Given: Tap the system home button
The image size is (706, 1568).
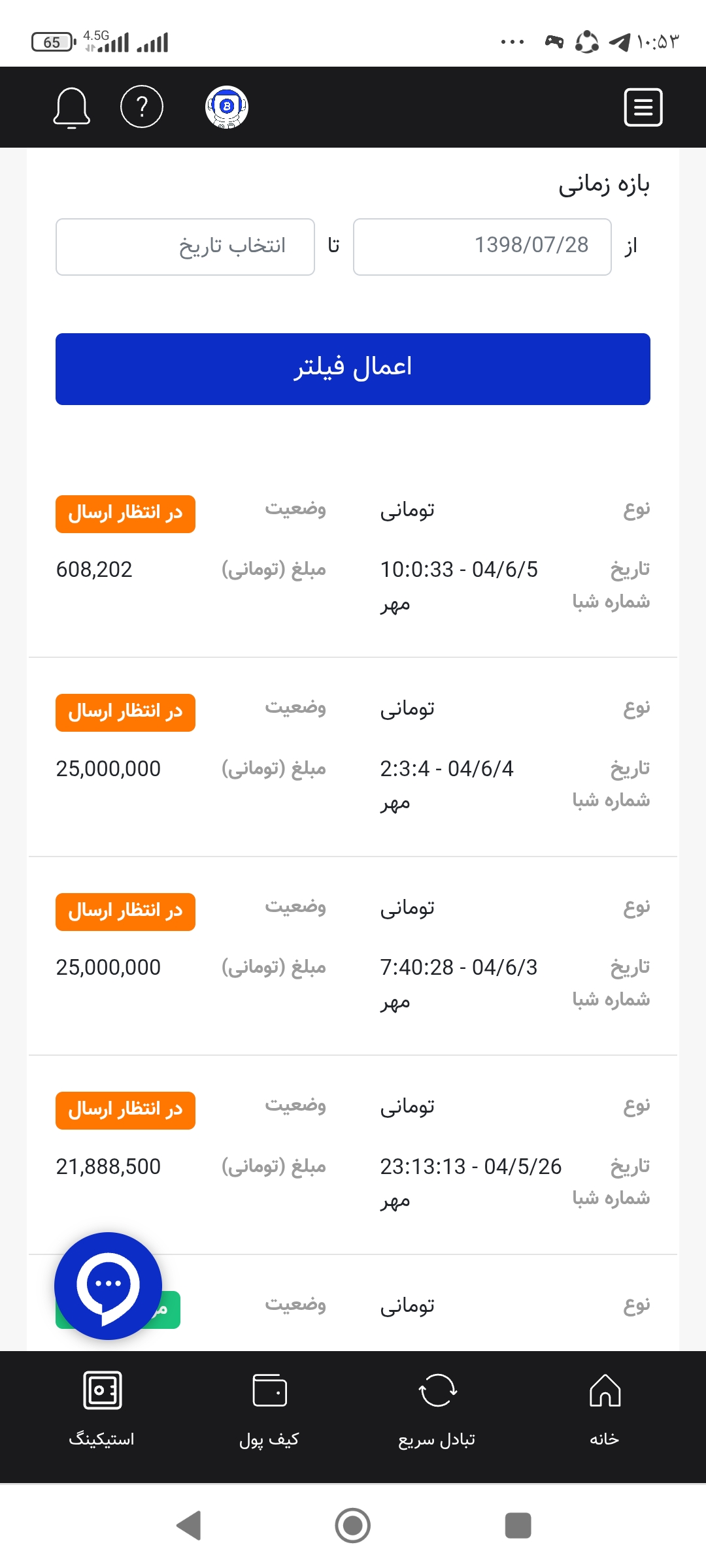Looking at the screenshot, I should [x=353, y=1526].
